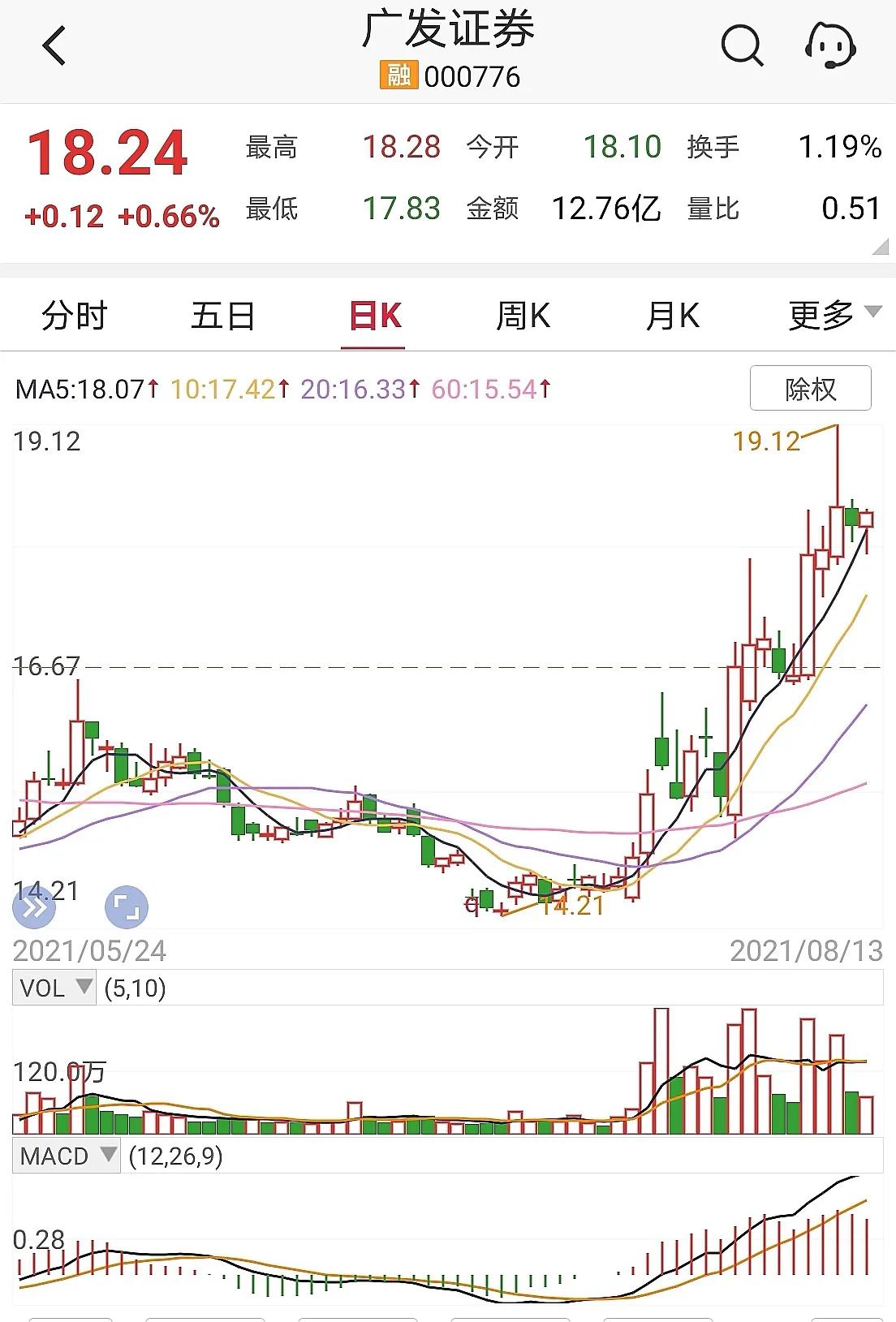Switch to the 分时 intraday tab
This screenshot has width=896, height=1322.
click(75, 316)
